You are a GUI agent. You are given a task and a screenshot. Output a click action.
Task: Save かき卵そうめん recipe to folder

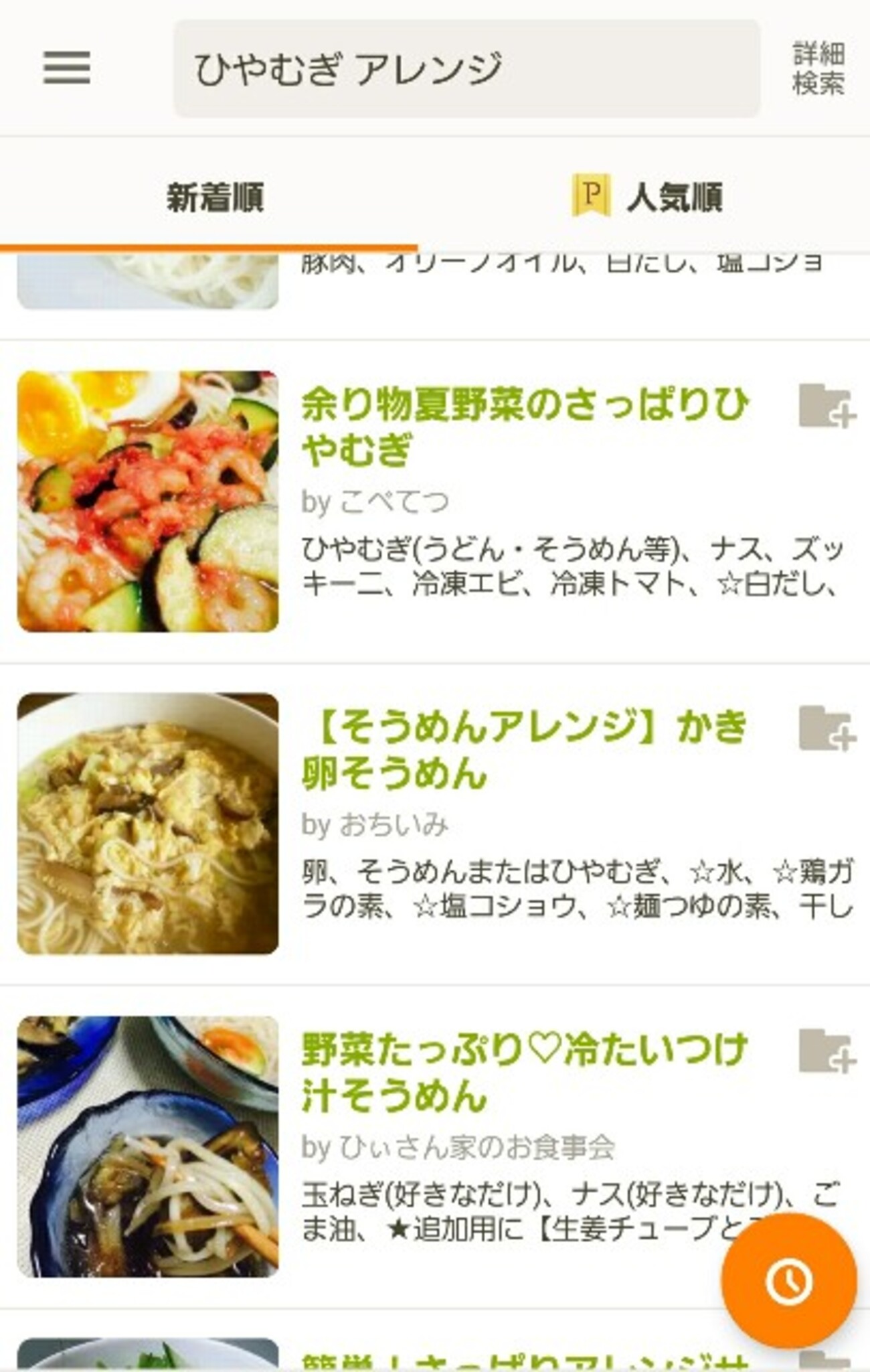826,728
